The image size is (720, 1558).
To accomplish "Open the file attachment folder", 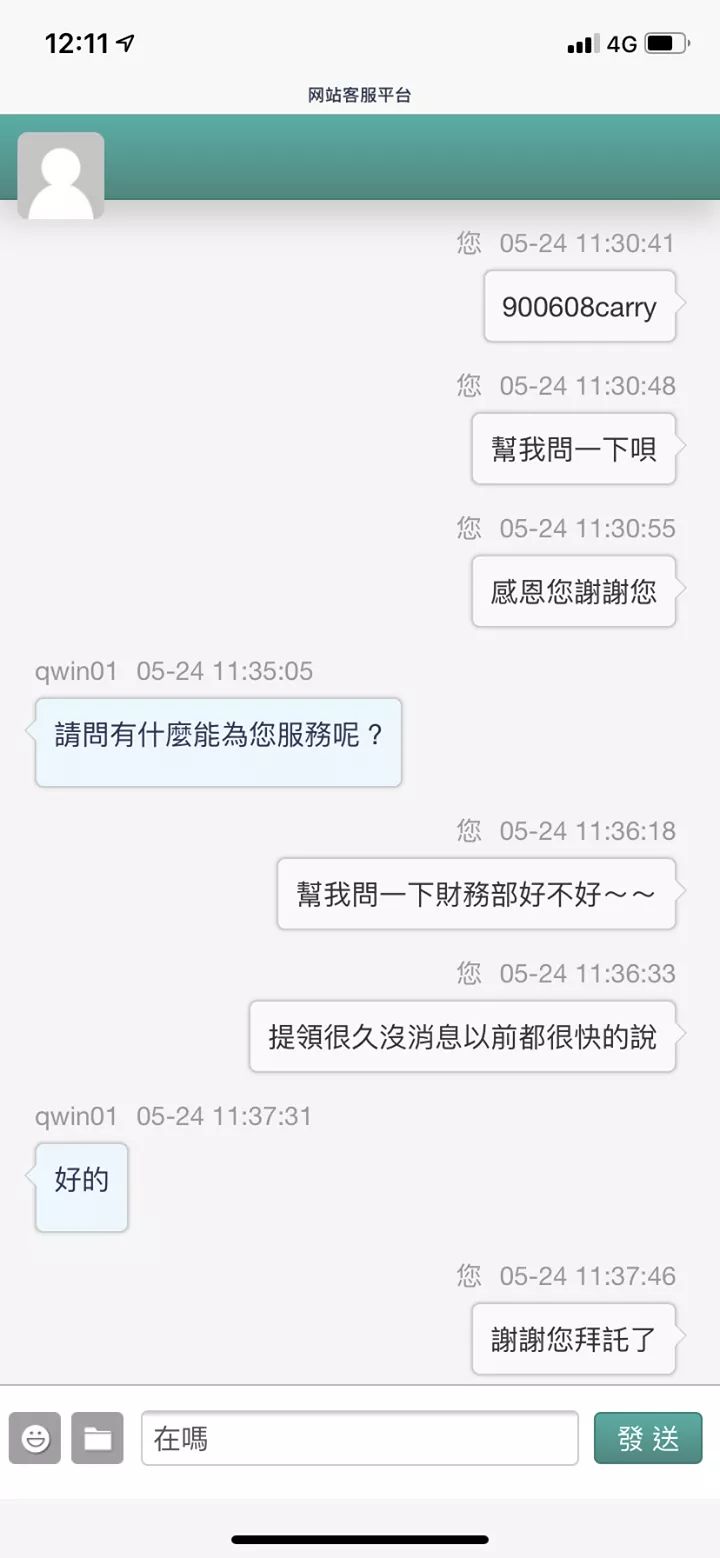I will point(97,1438).
